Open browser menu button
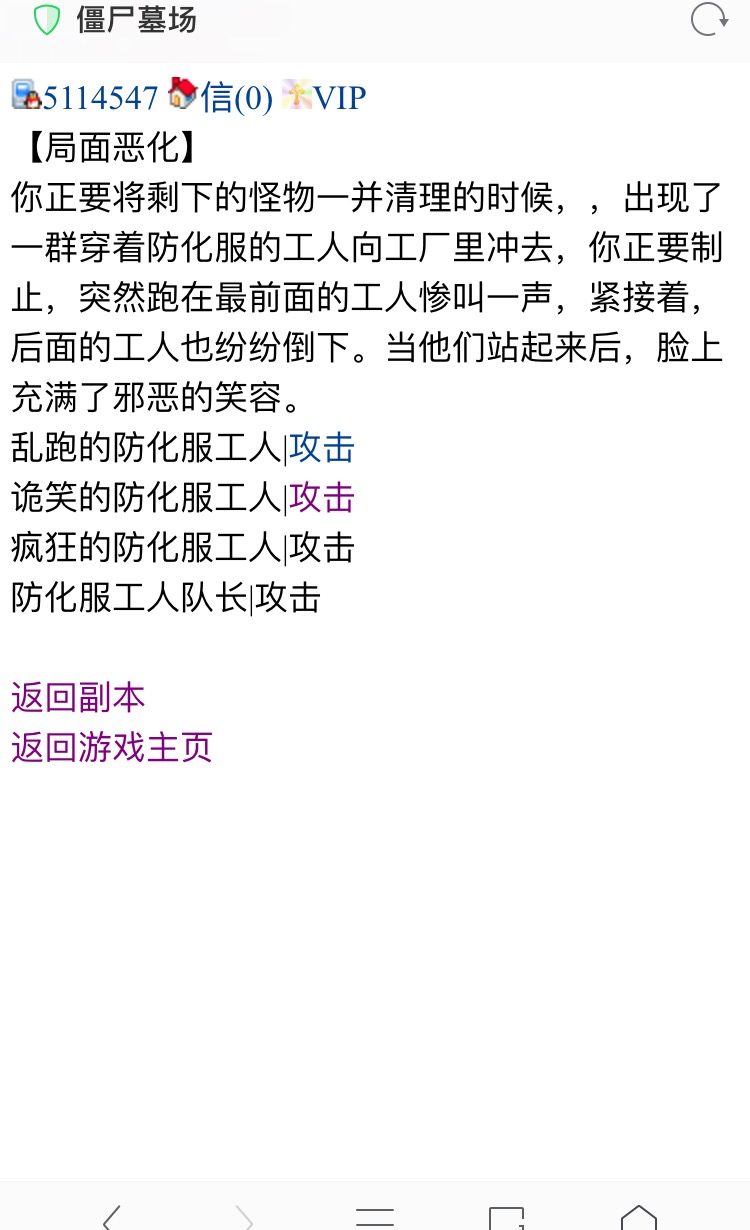750x1230 pixels. pyautogui.click(x=375, y=1217)
